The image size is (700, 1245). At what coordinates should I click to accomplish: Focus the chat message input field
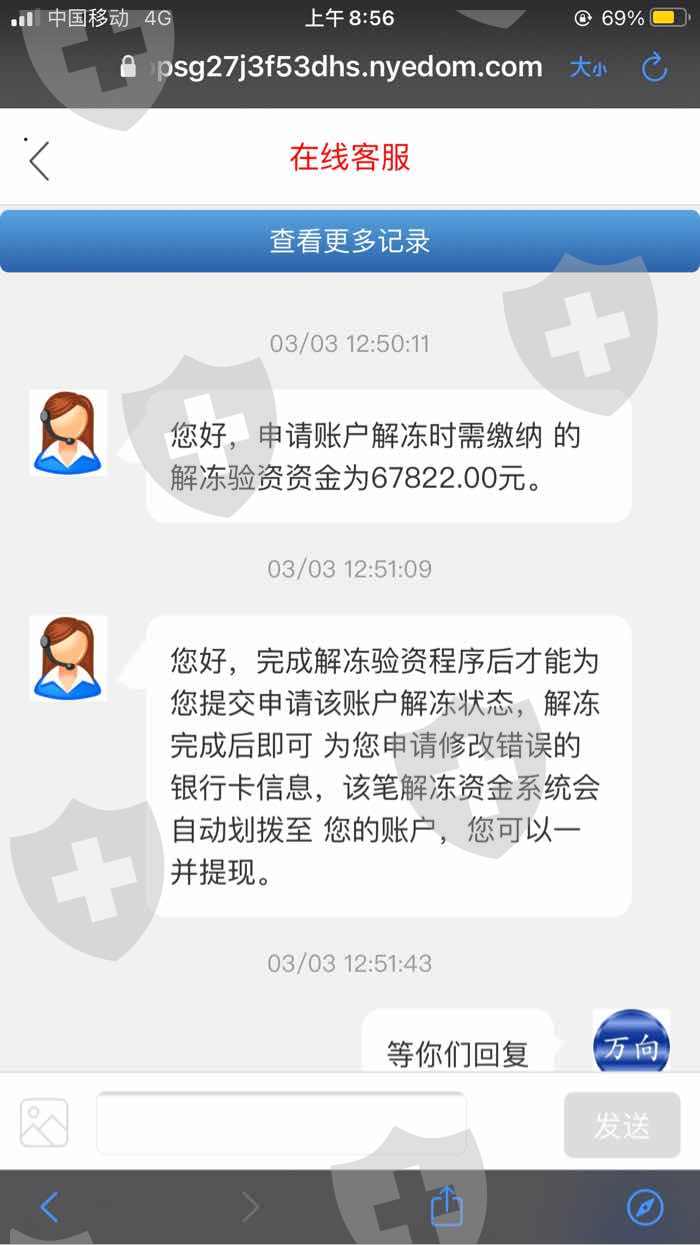tap(281, 1123)
